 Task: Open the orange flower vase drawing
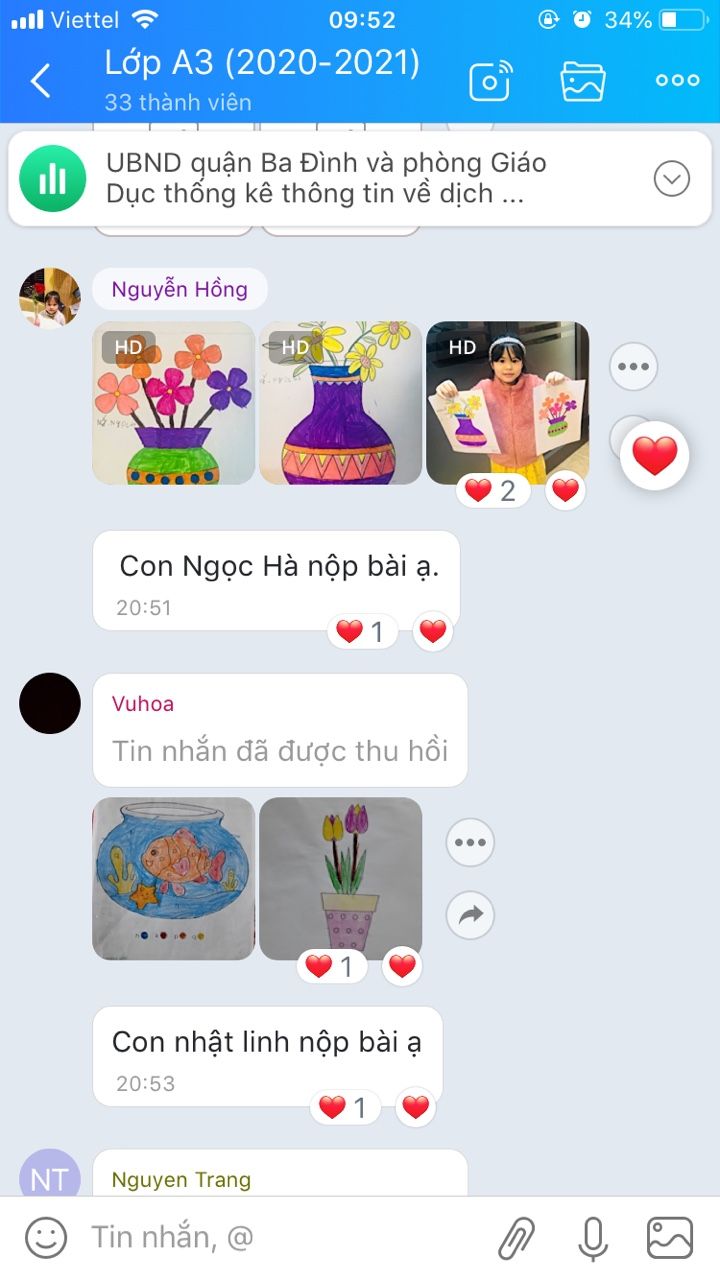coord(173,403)
